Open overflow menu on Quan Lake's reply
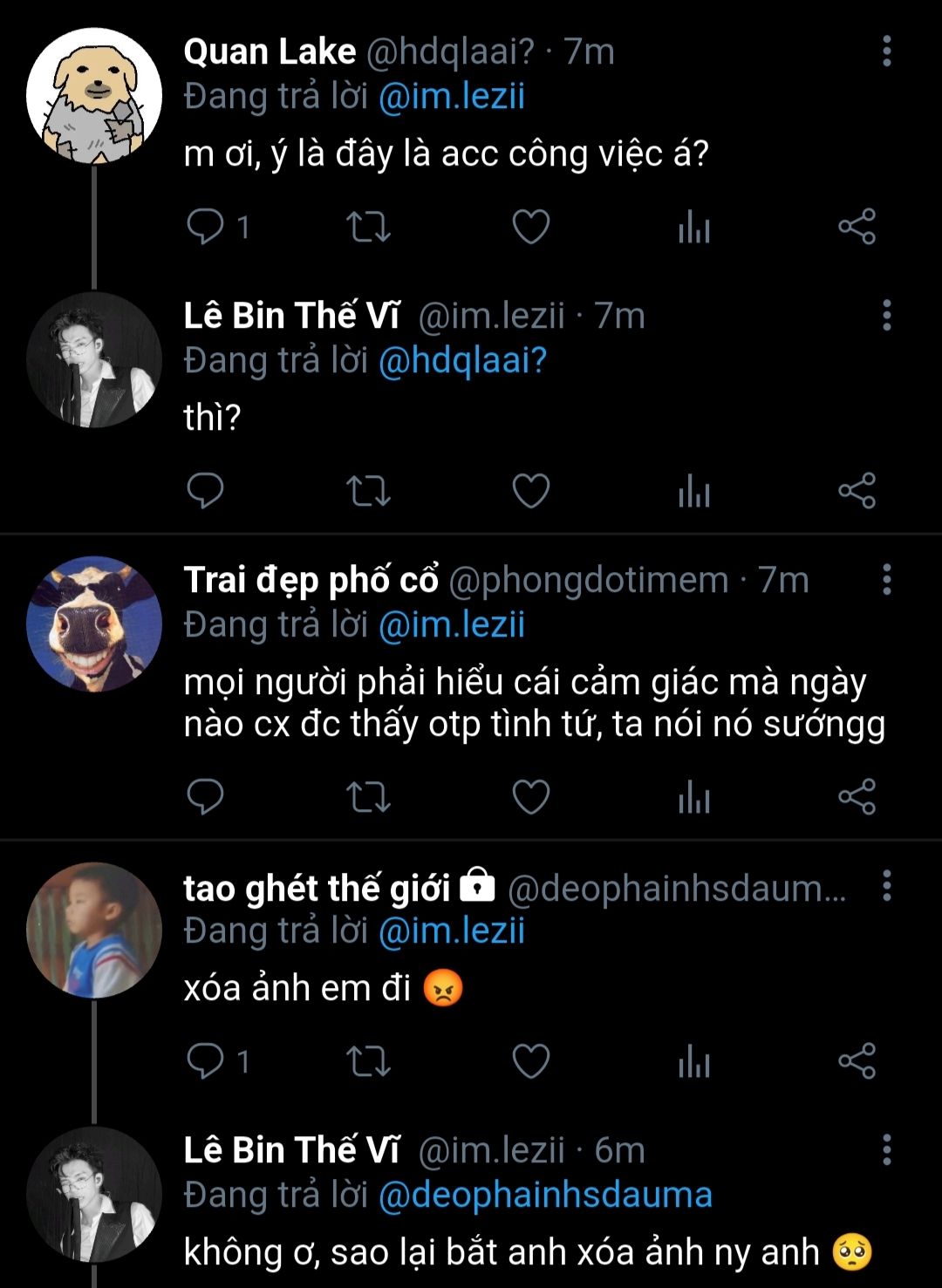 (x=886, y=51)
